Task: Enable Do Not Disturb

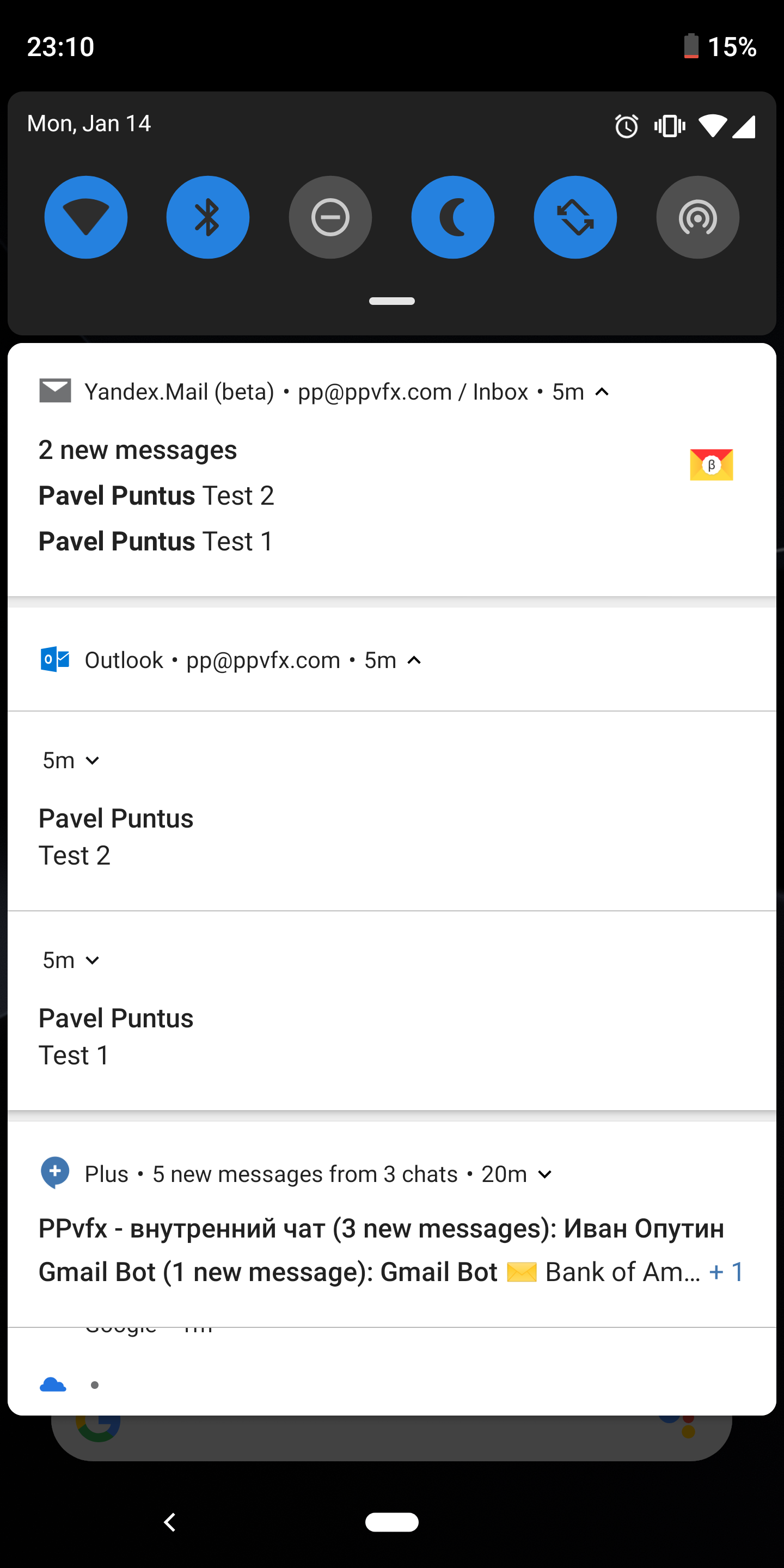Action: click(x=330, y=217)
